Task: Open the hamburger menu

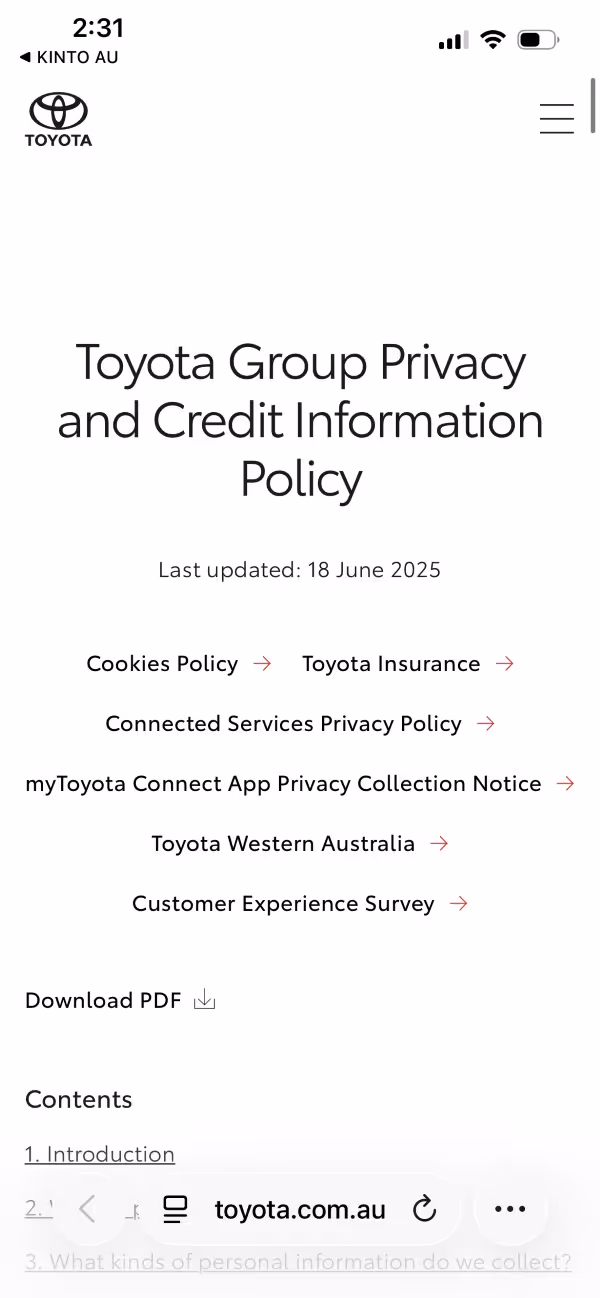Action: coord(556,118)
